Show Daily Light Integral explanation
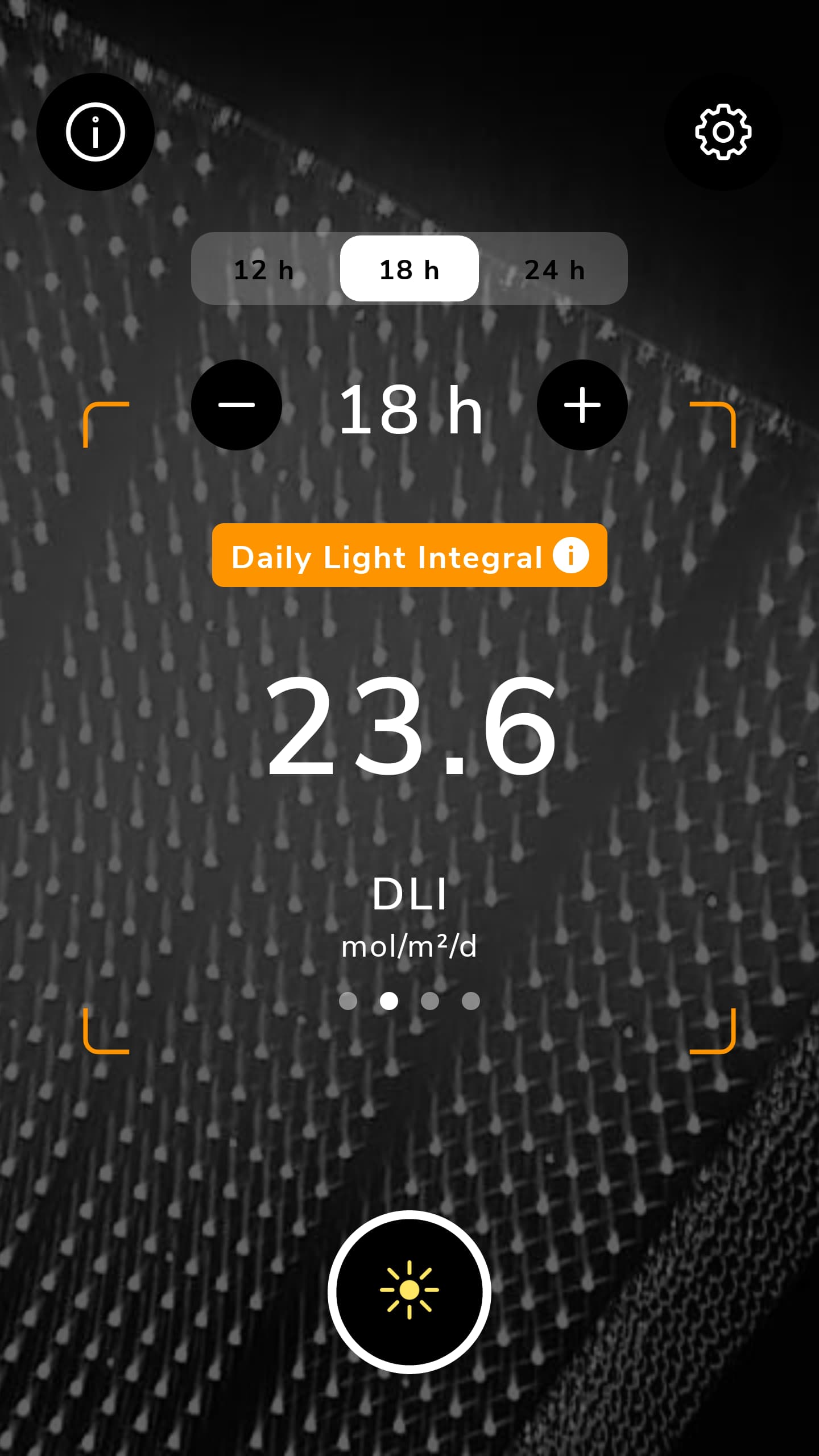The width and height of the screenshot is (819, 1456). [x=570, y=555]
